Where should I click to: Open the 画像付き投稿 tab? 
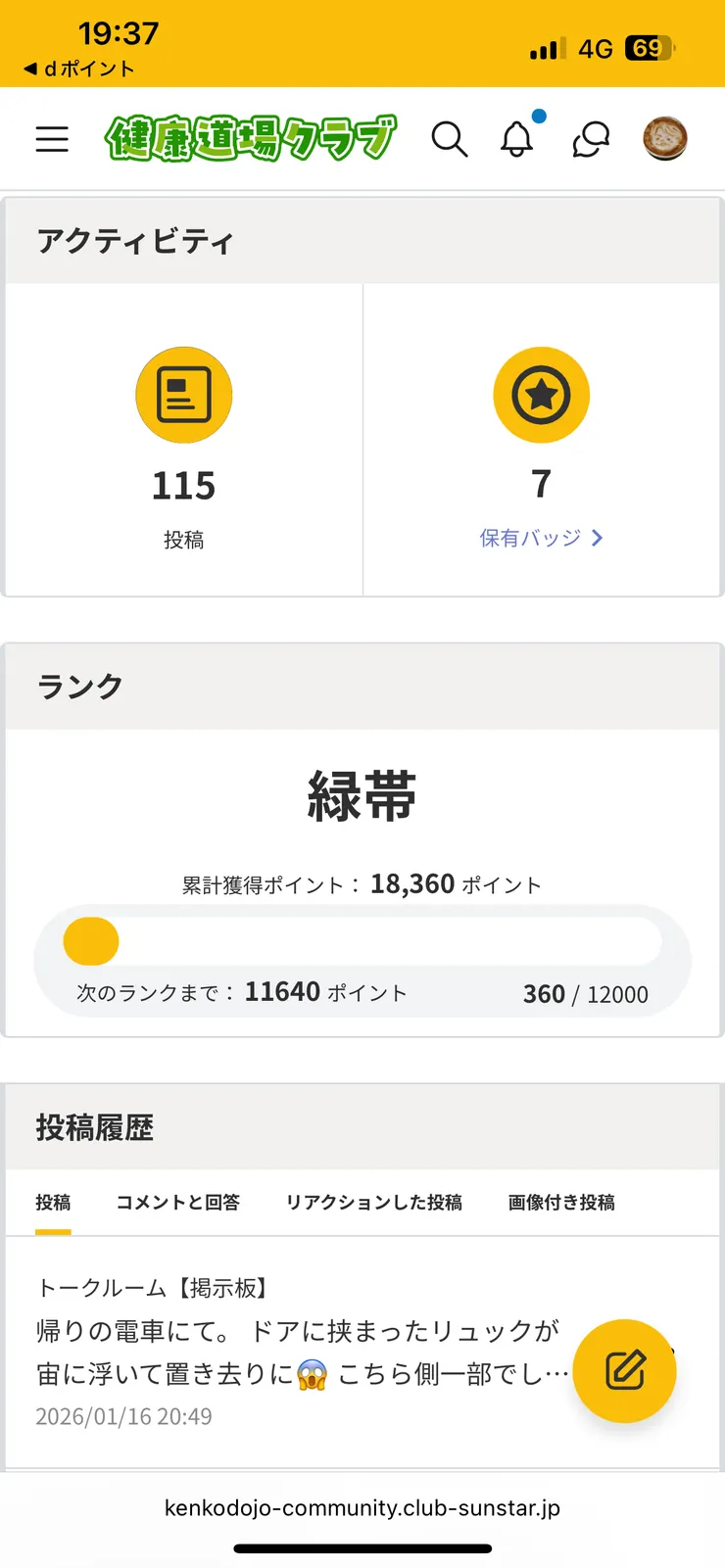pos(559,1202)
